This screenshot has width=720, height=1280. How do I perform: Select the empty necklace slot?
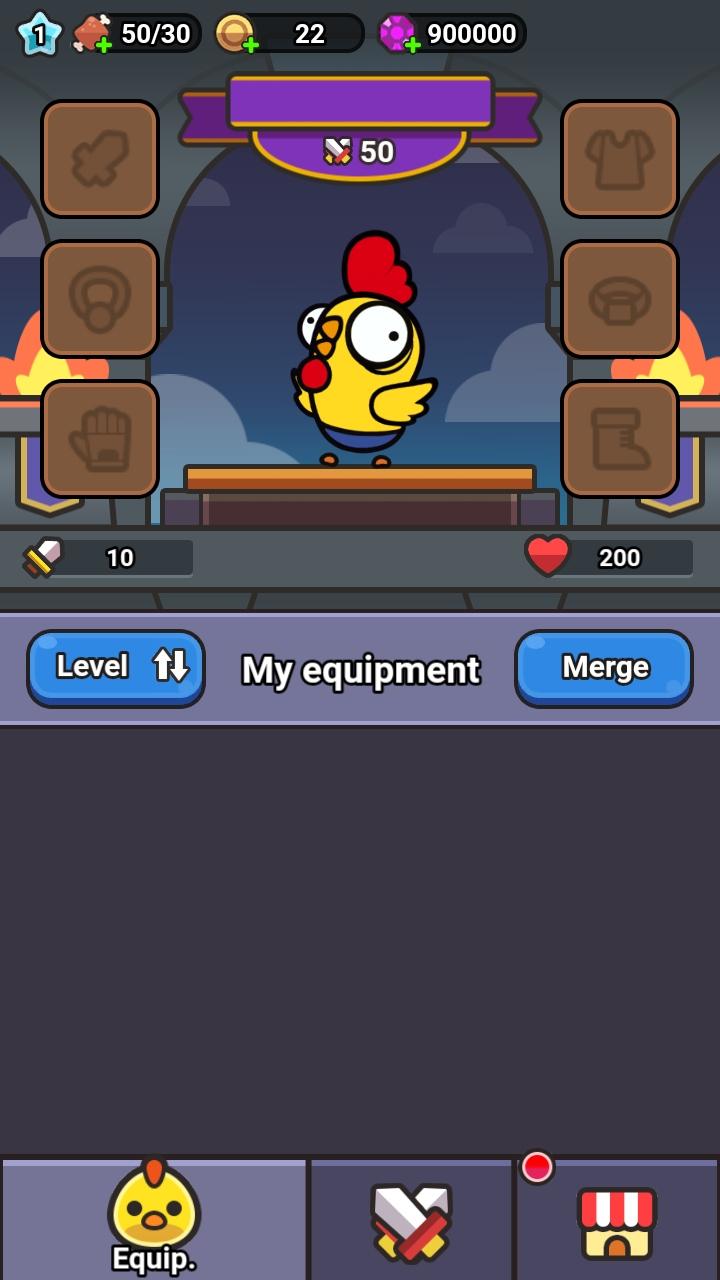pos(100,299)
